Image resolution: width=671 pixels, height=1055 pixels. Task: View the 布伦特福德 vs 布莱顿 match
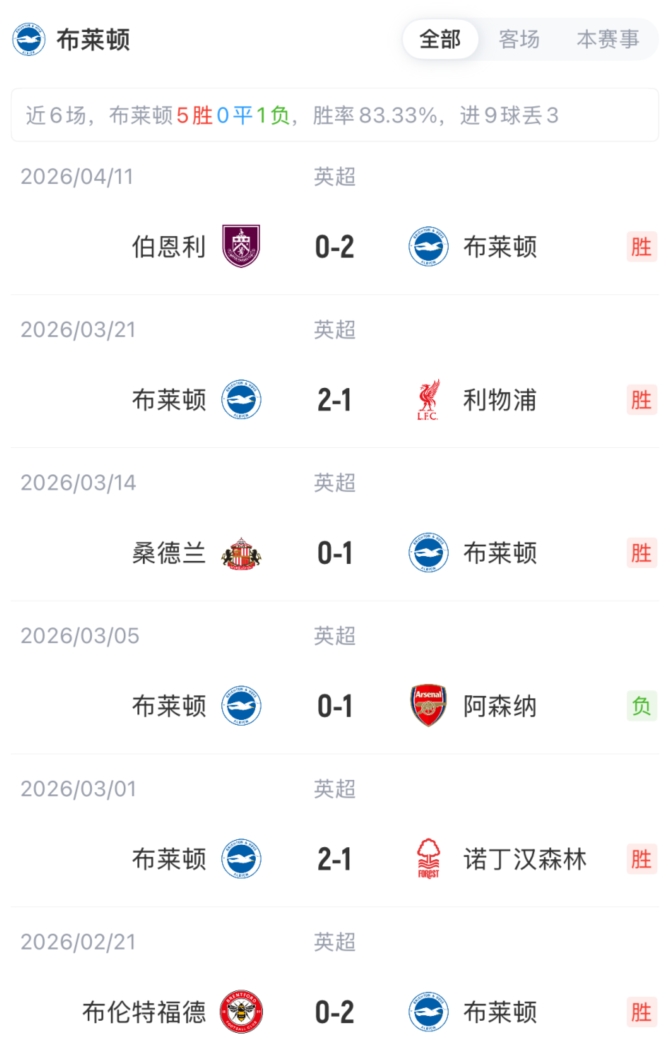click(335, 1012)
